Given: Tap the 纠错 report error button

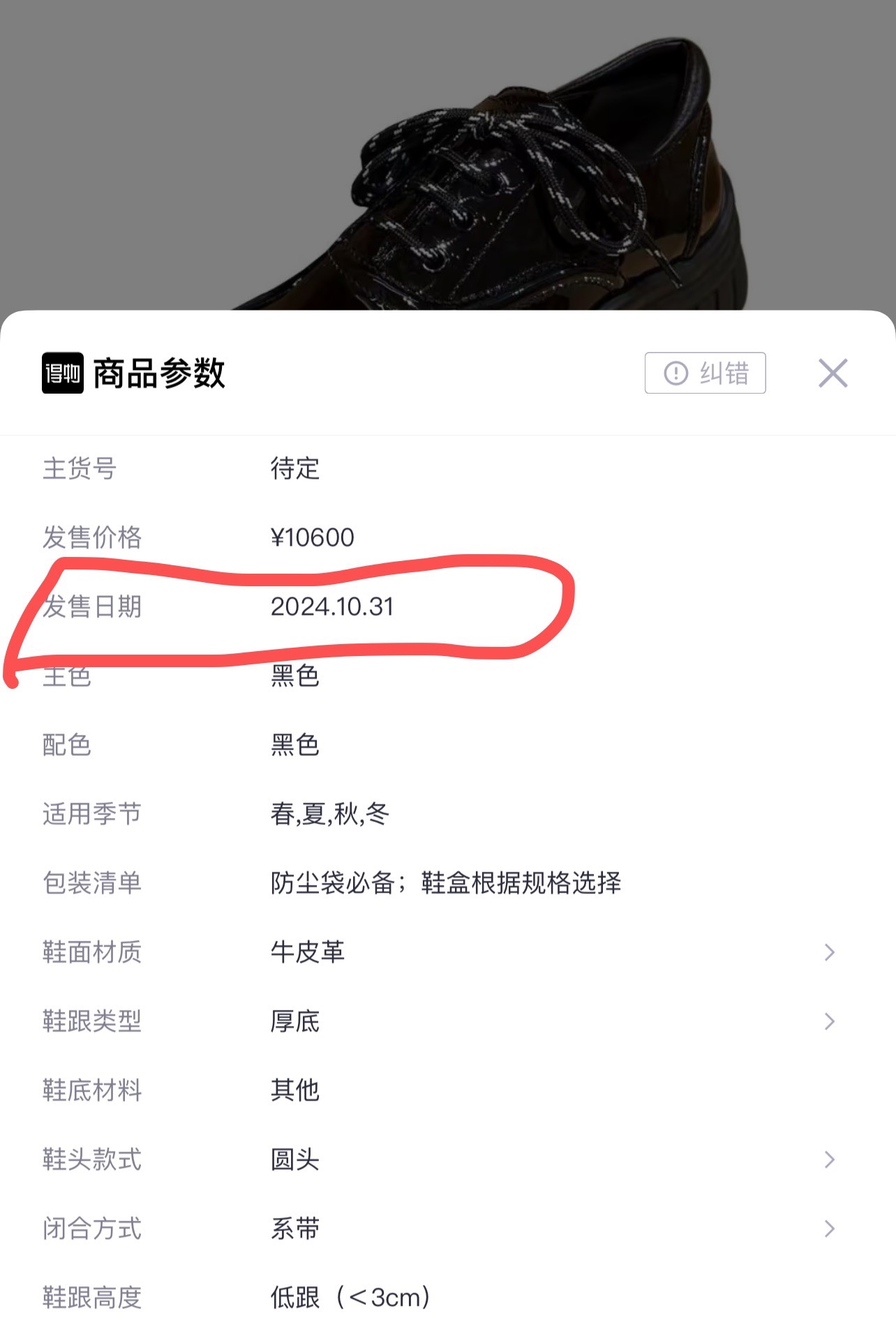Looking at the screenshot, I should (705, 373).
